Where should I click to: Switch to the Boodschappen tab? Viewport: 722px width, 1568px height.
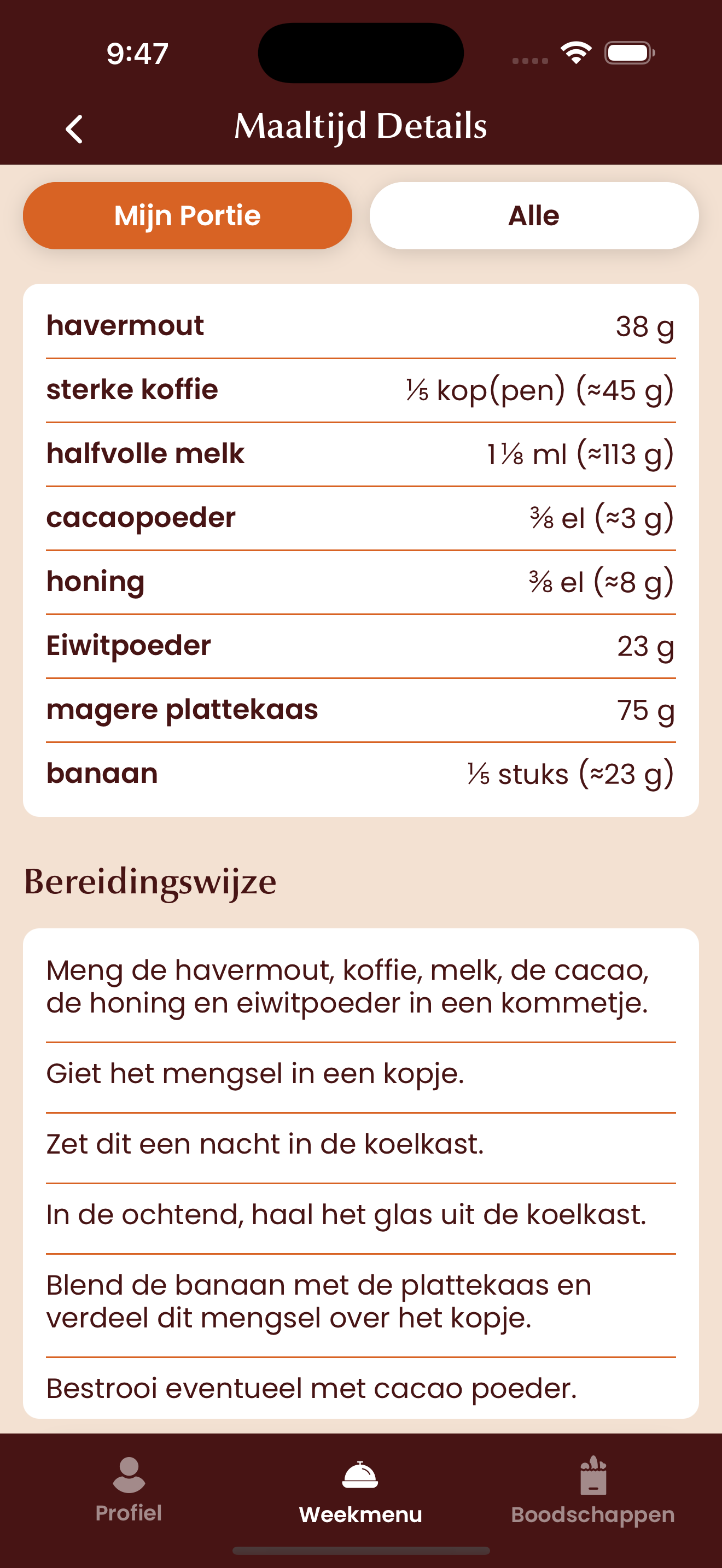[x=593, y=1491]
